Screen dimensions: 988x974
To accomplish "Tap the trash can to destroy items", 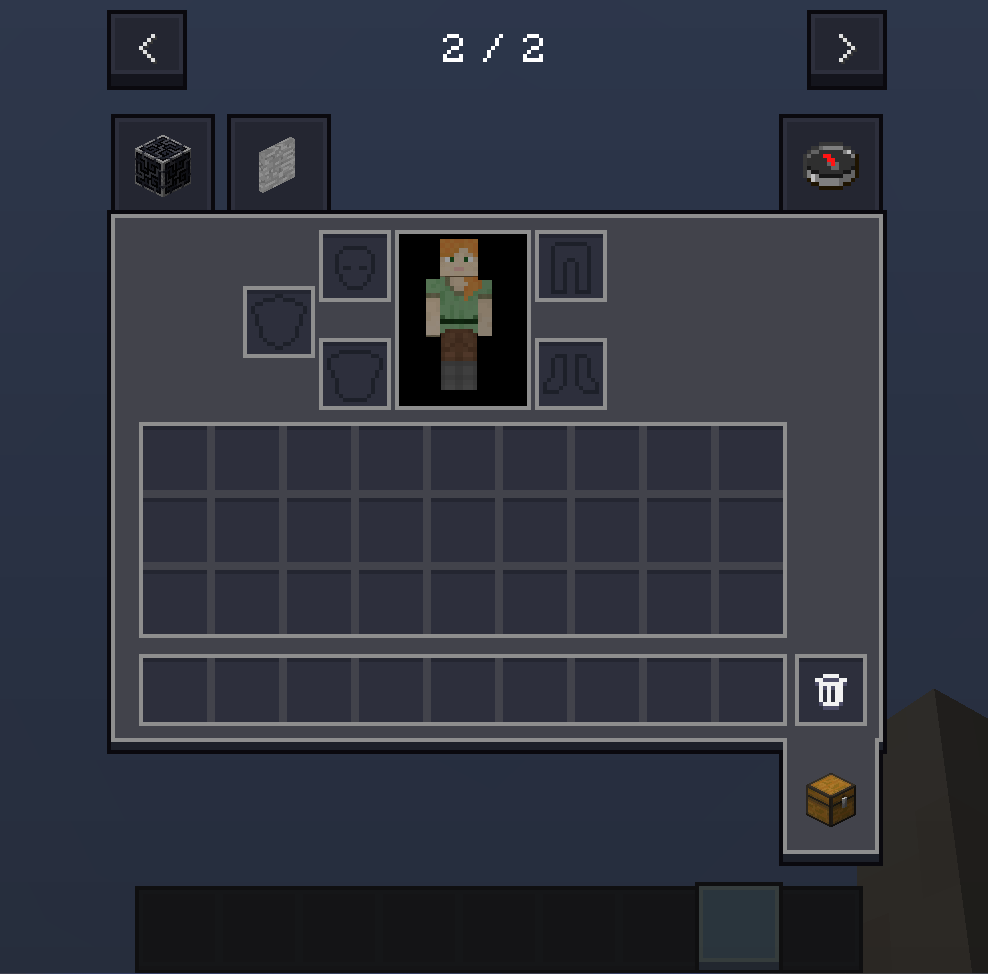I will [831, 690].
